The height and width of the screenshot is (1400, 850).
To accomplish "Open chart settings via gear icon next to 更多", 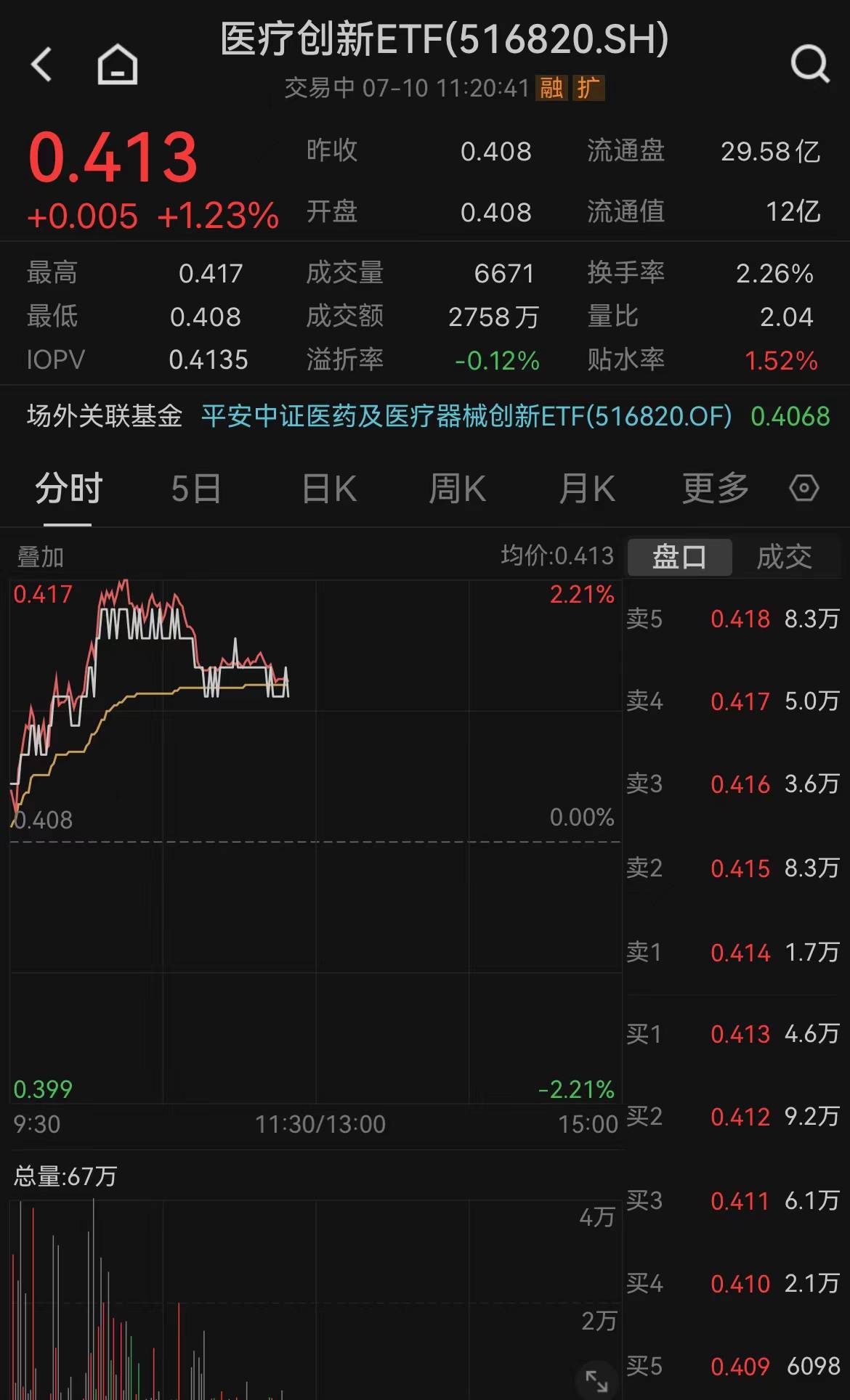I will click(x=804, y=488).
